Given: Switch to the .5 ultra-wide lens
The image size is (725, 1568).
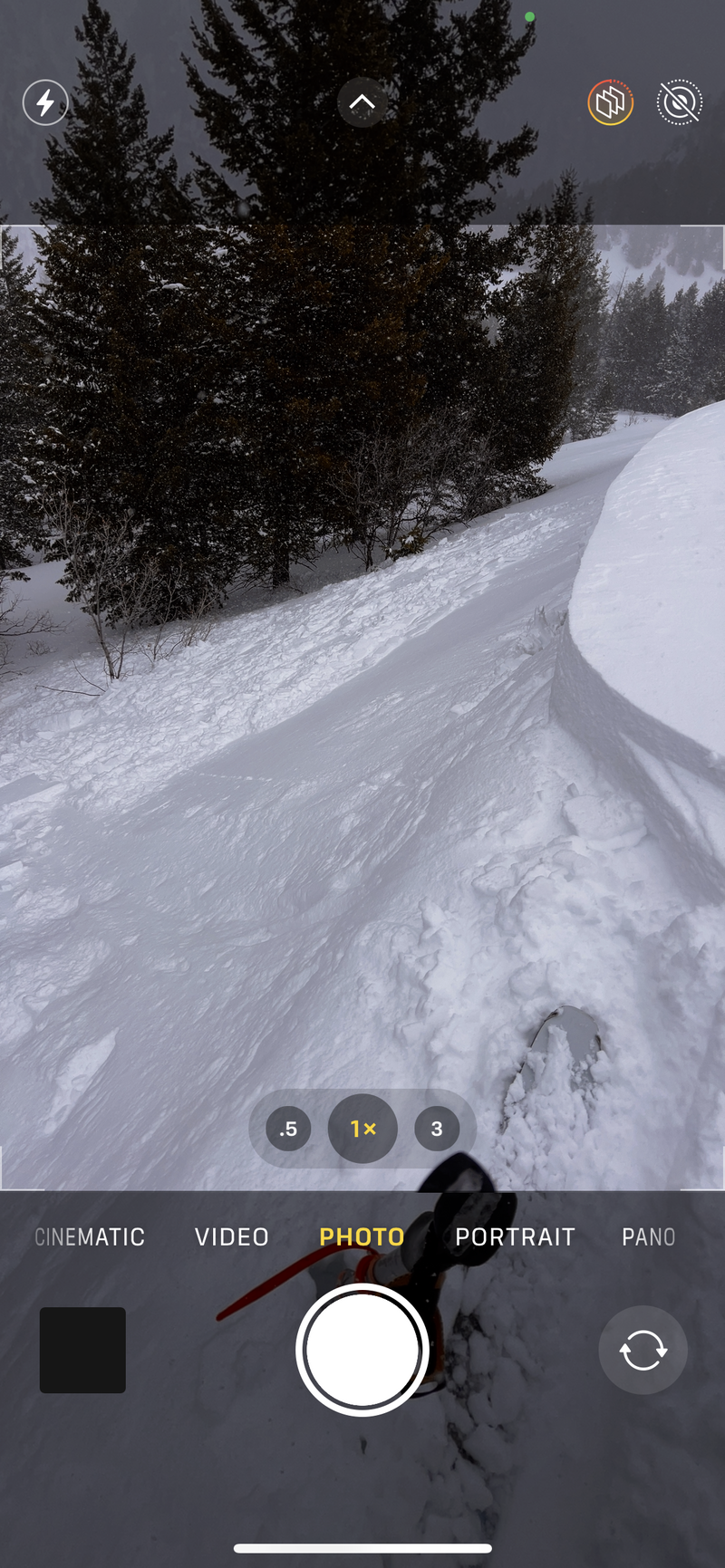Looking at the screenshot, I should click(288, 1129).
